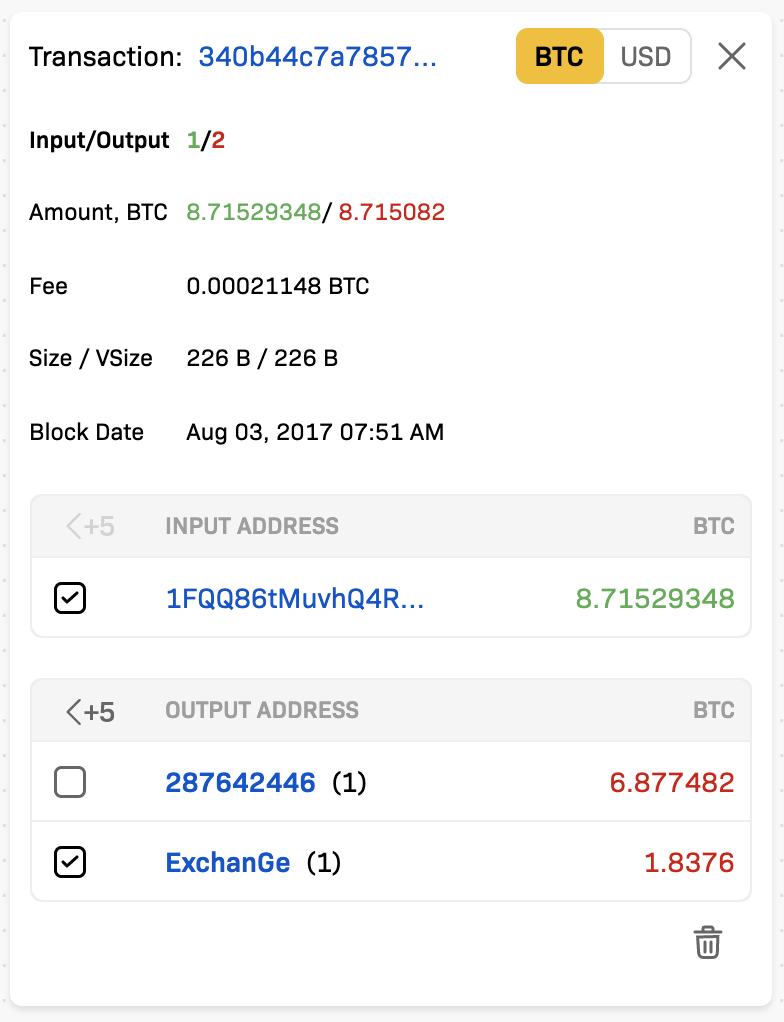Viewport: 784px width, 1022px height.
Task: Open the ExchanGe cluster link
Action: tap(228, 861)
